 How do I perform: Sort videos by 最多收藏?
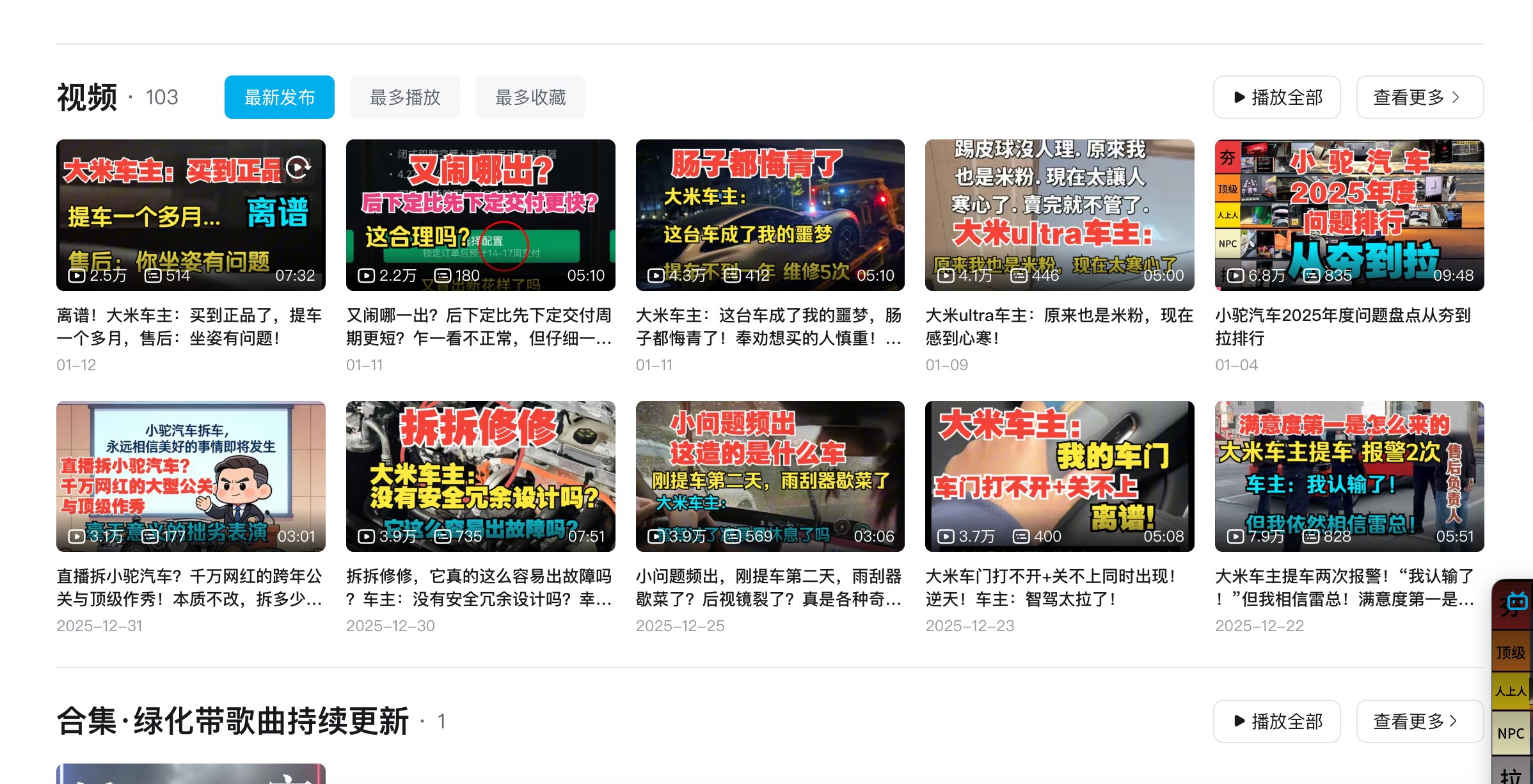pos(530,97)
